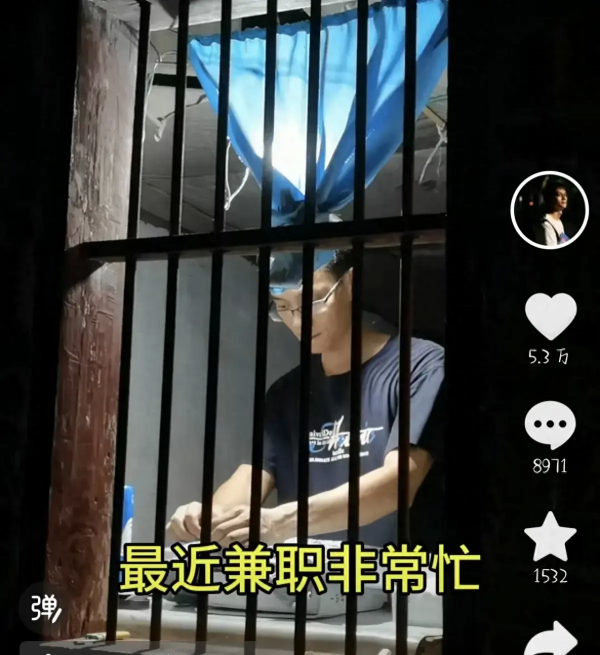Open the comments on this video

pyautogui.click(x=550, y=426)
